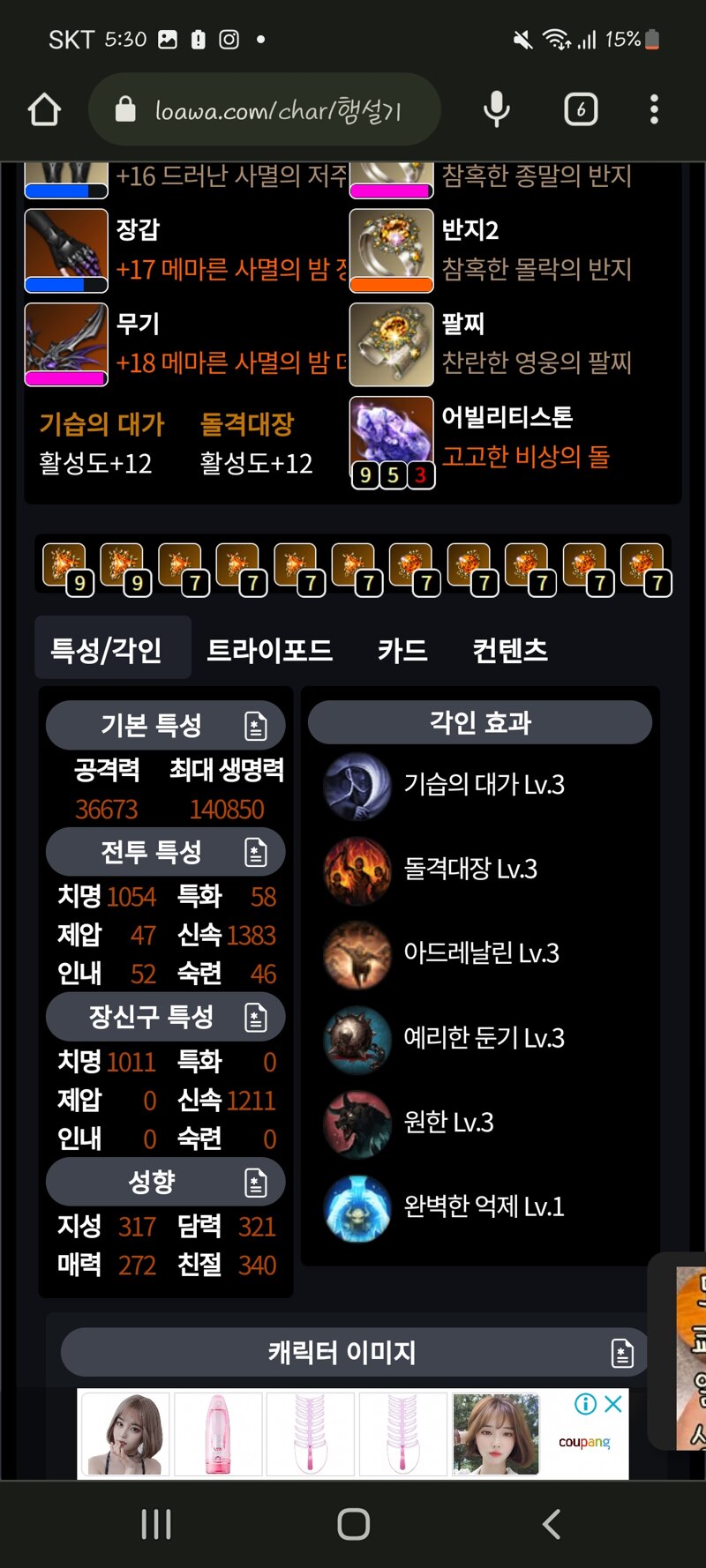Go back with the system back button
Viewport: 706px width, 1568px height.
point(552,1524)
